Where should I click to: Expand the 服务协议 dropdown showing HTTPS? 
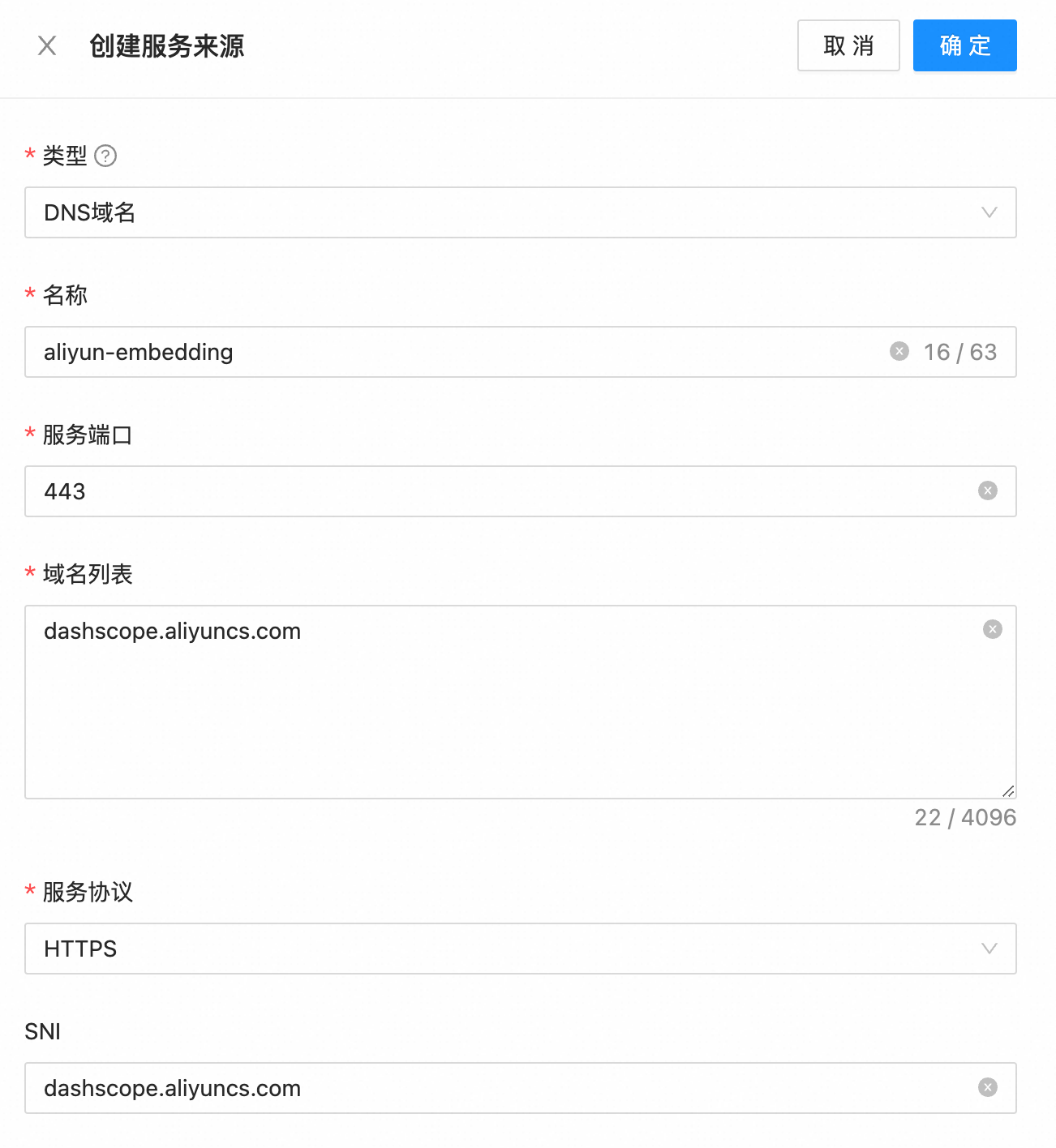click(520, 949)
